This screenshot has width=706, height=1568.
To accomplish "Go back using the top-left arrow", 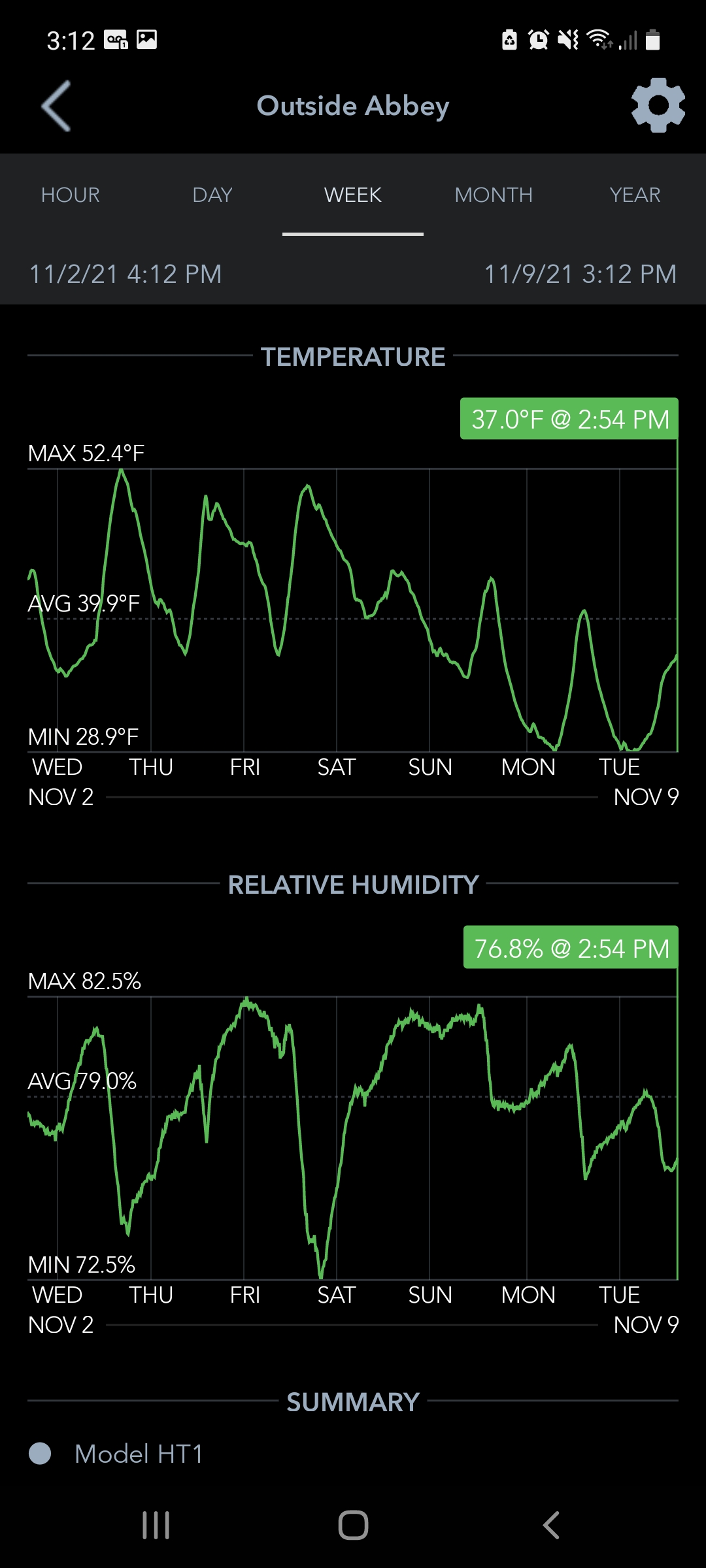I will click(56, 106).
